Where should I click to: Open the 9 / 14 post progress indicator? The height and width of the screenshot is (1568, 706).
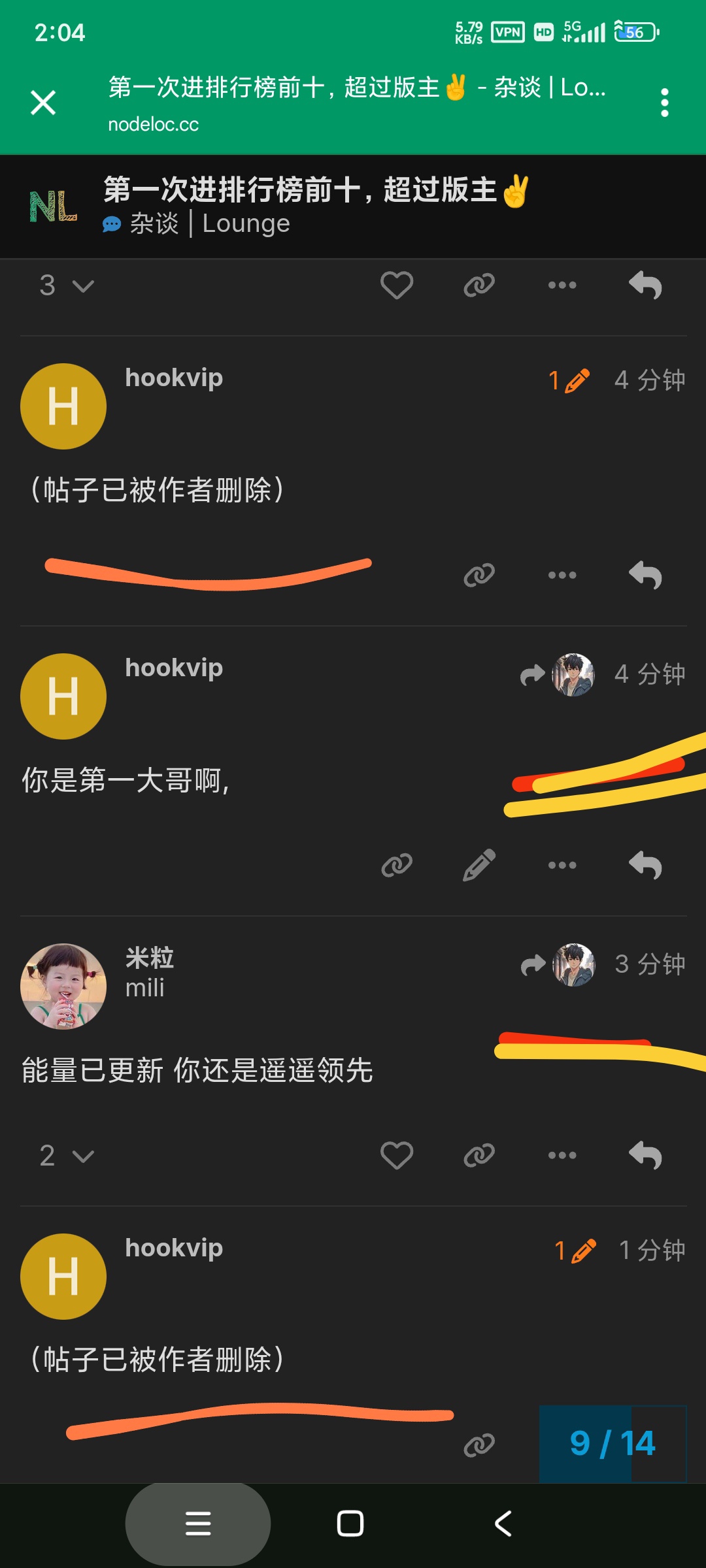[613, 1443]
